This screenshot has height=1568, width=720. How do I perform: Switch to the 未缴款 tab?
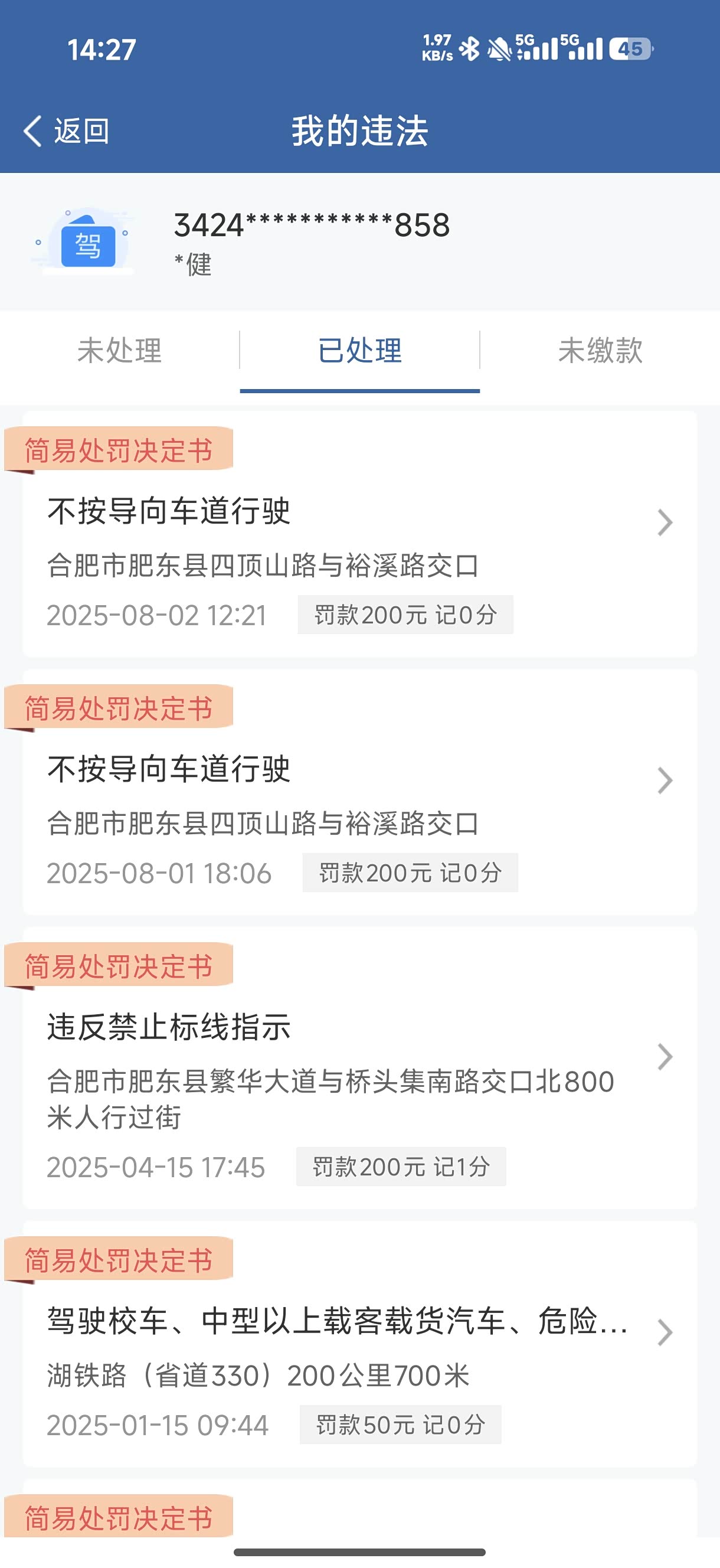point(600,351)
